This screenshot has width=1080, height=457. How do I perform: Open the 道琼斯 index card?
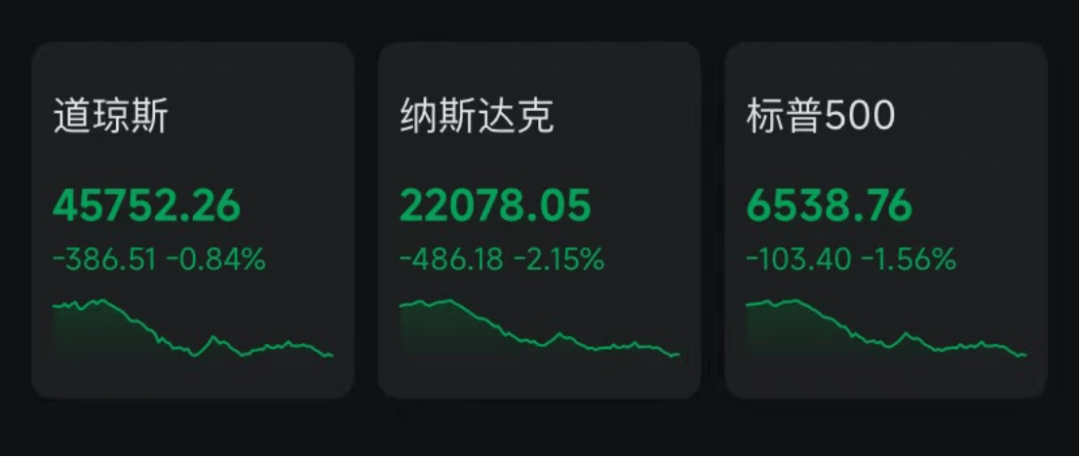(193, 220)
